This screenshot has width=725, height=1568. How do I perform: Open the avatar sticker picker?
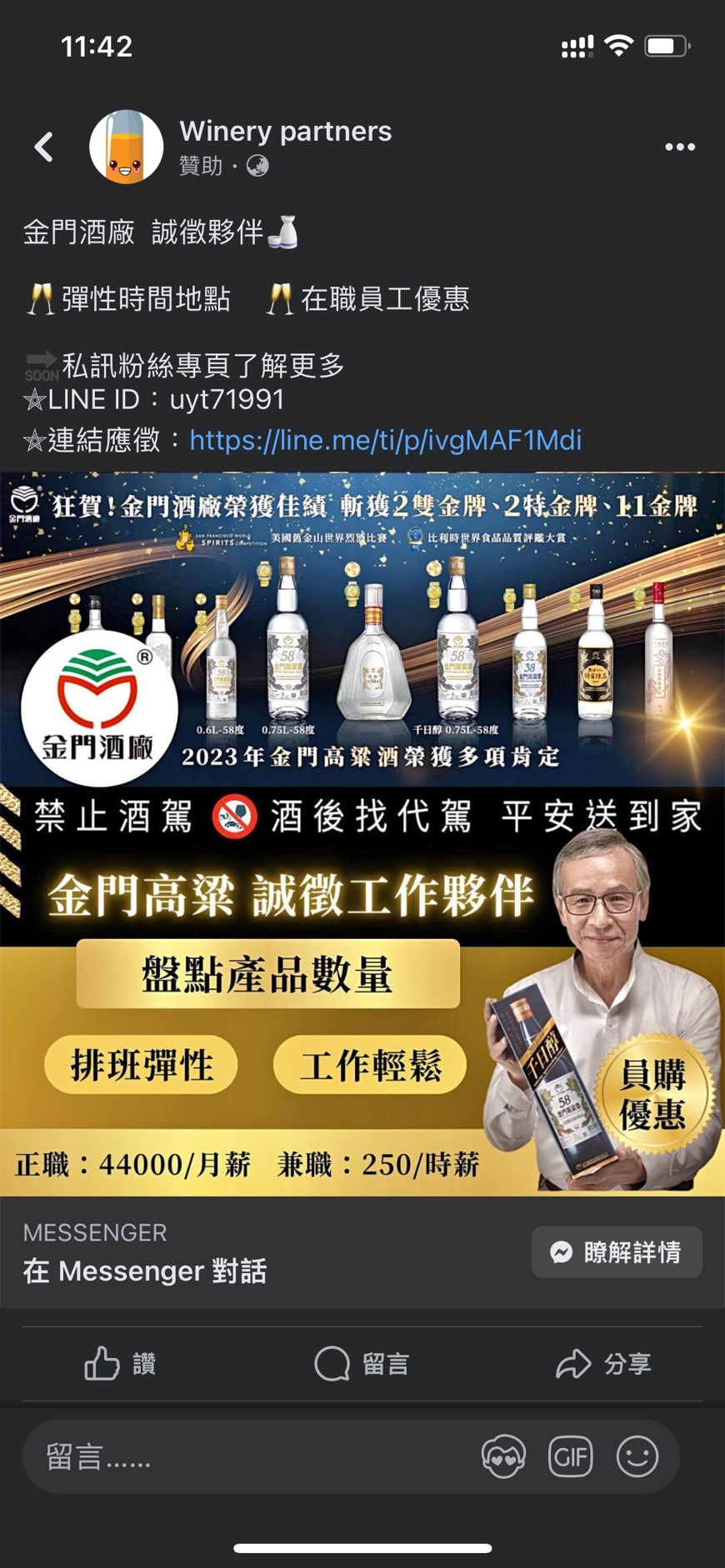(503, 1457)
